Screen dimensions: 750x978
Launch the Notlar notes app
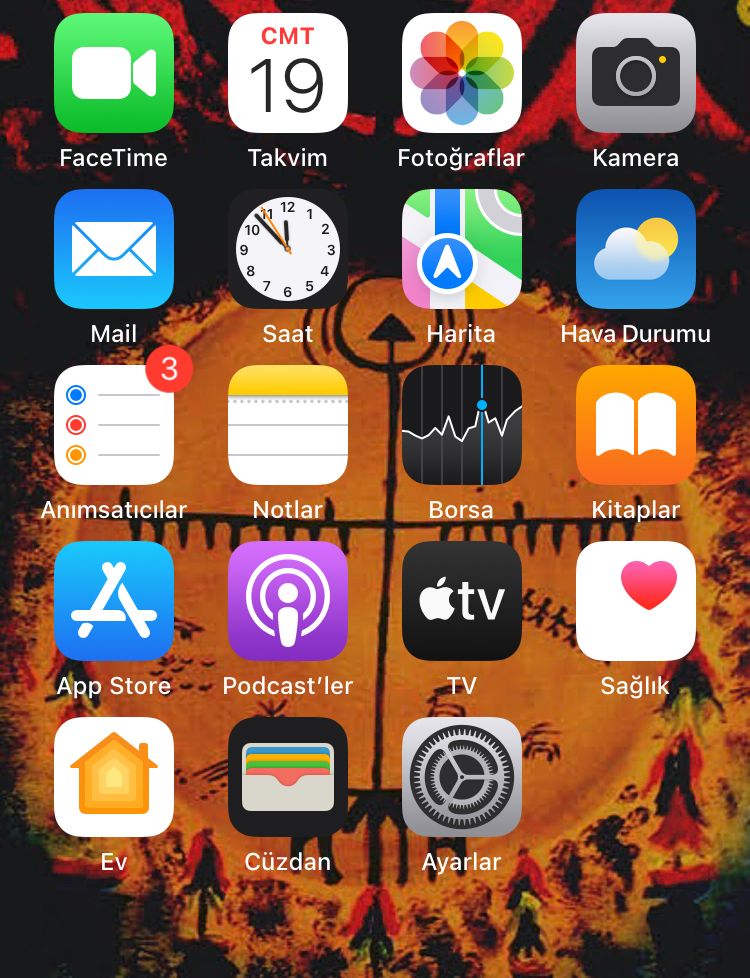pyautogui.click(x=288, y=425)
